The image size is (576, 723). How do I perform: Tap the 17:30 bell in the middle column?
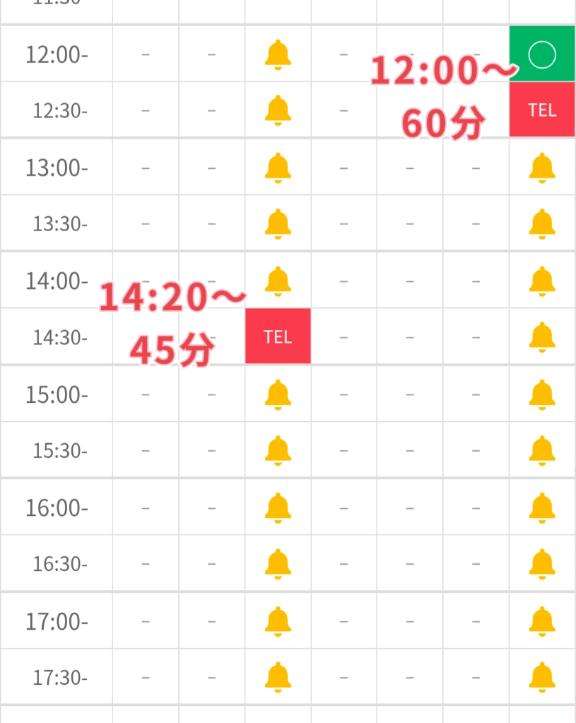pos(278,677)
